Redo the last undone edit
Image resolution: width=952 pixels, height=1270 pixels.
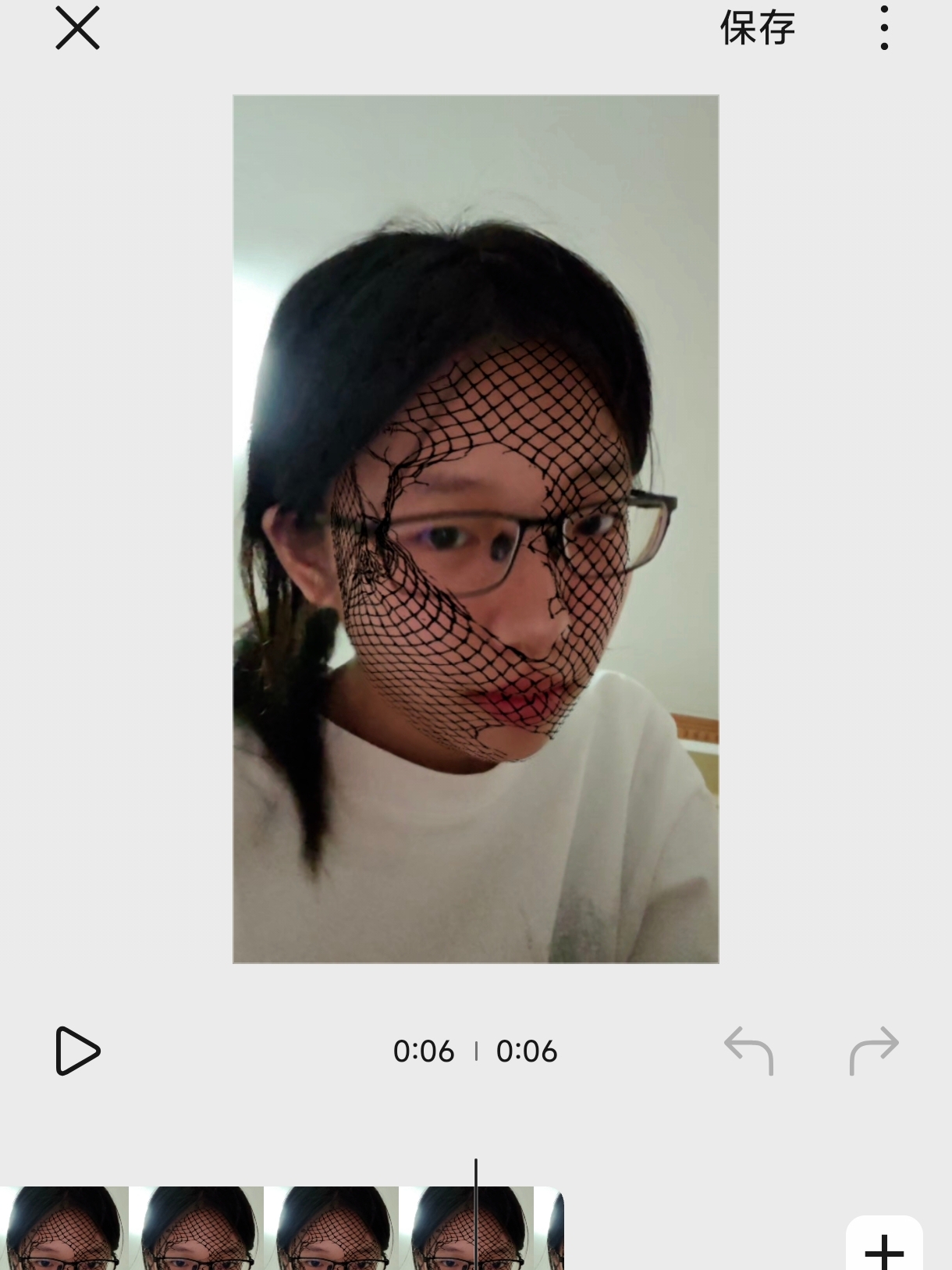(x=874, y=1050)
